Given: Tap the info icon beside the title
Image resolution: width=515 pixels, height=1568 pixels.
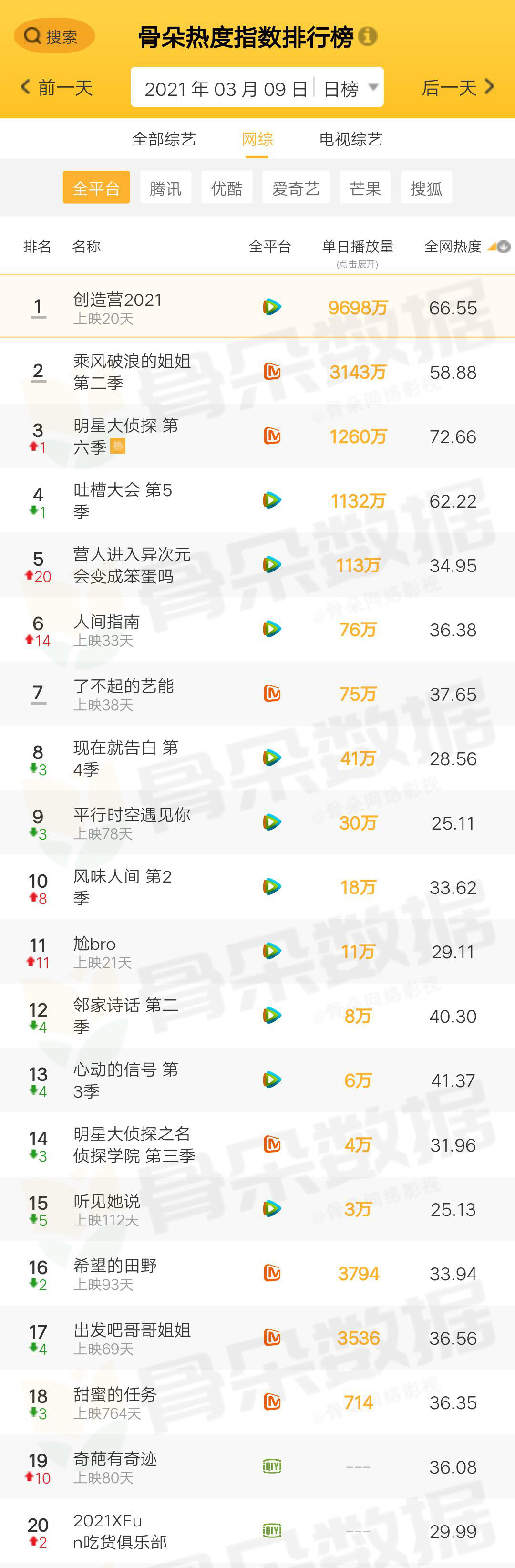Looking at the screenshot, I should click(368, 37).
